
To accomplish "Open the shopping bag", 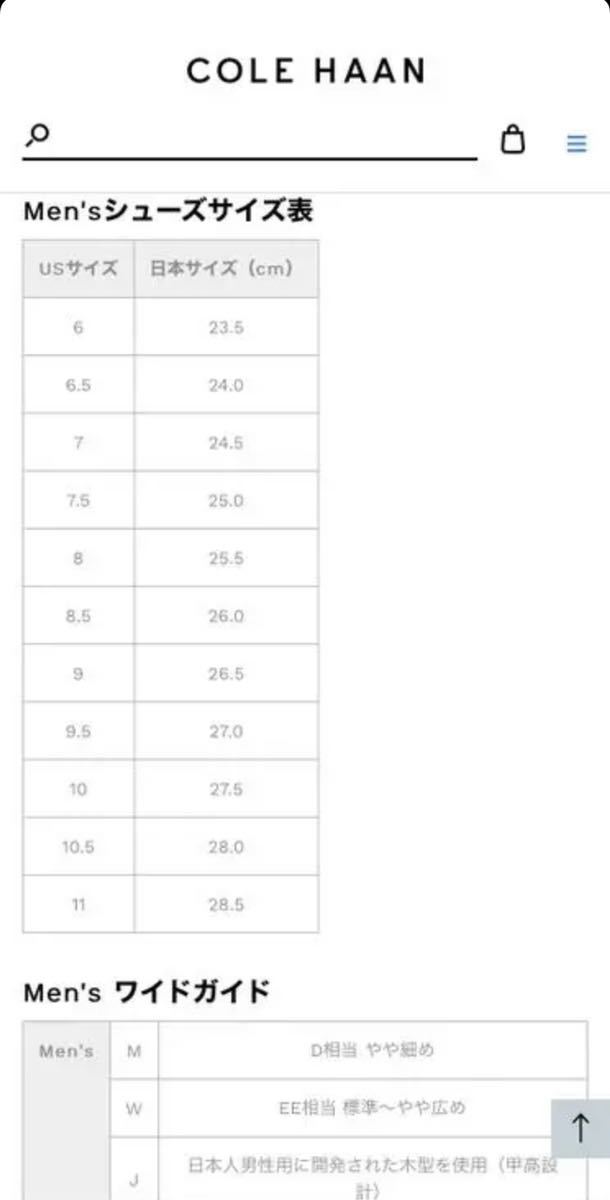I will pos(512,140).
